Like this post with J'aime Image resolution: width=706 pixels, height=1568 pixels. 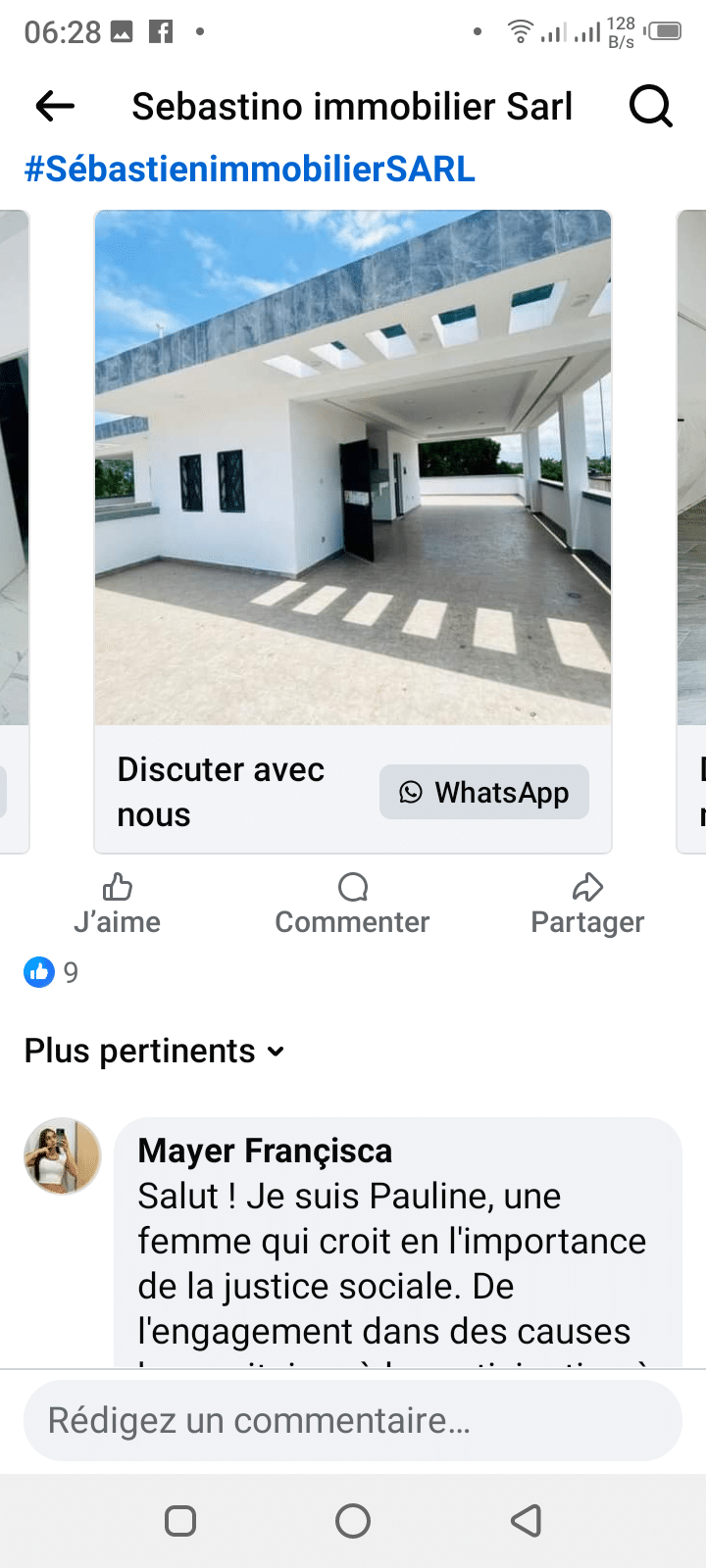118,905
